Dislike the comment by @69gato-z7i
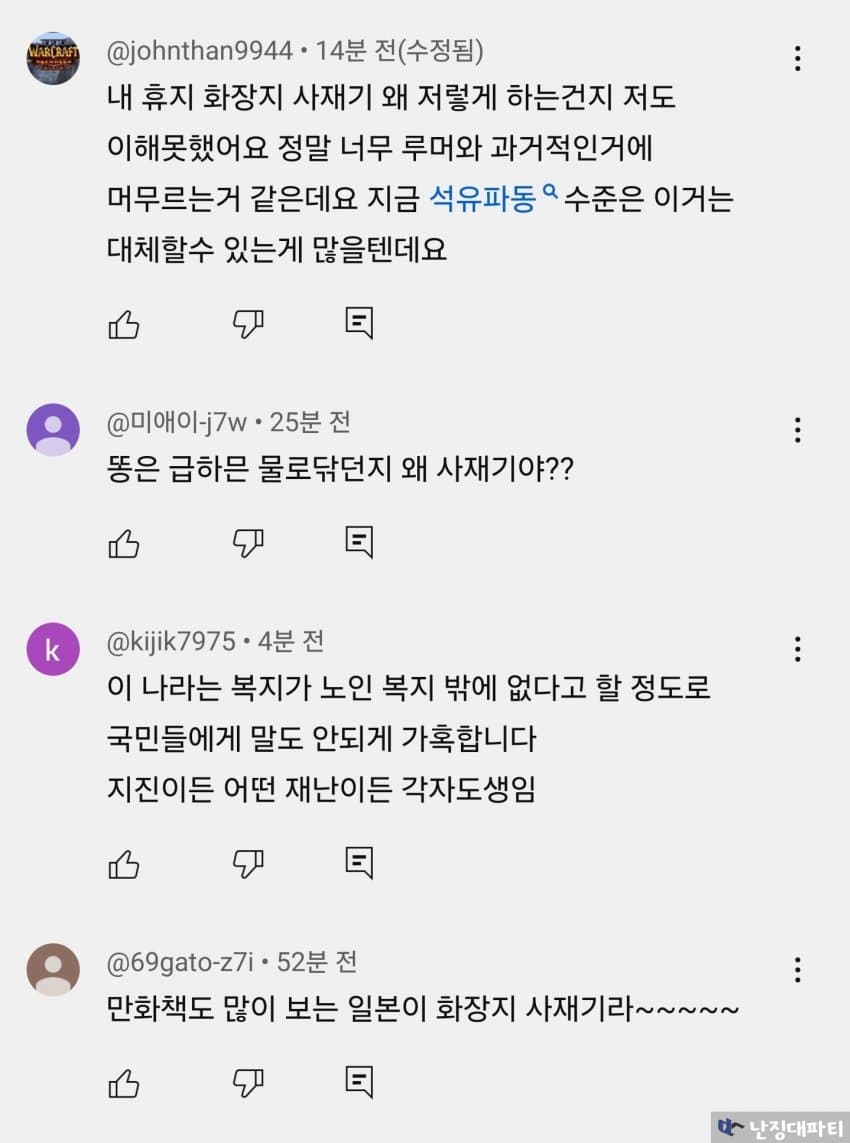Screen dimensions: 850x1143 click(248, 1082)
